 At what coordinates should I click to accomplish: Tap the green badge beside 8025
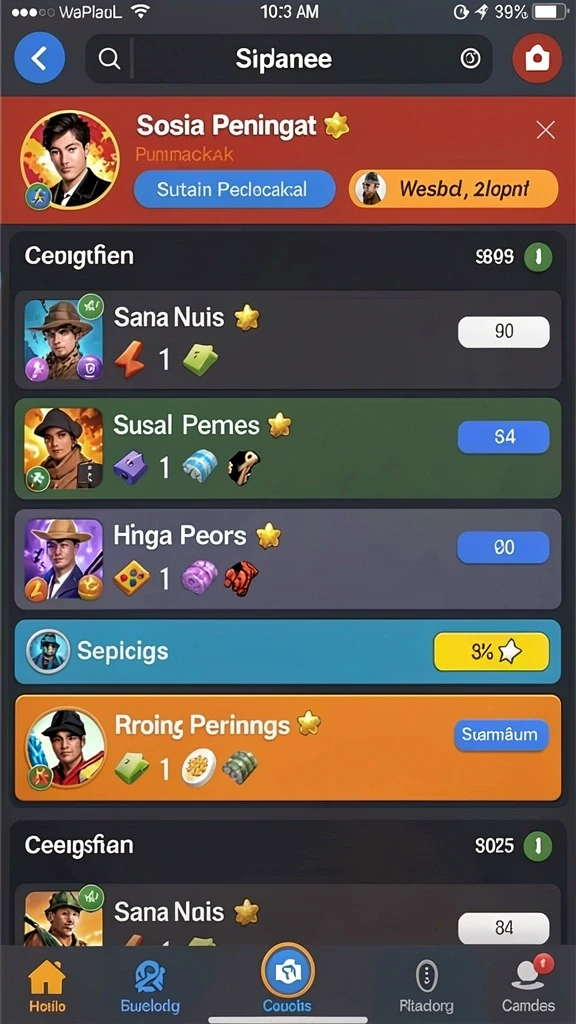(538, 846)
